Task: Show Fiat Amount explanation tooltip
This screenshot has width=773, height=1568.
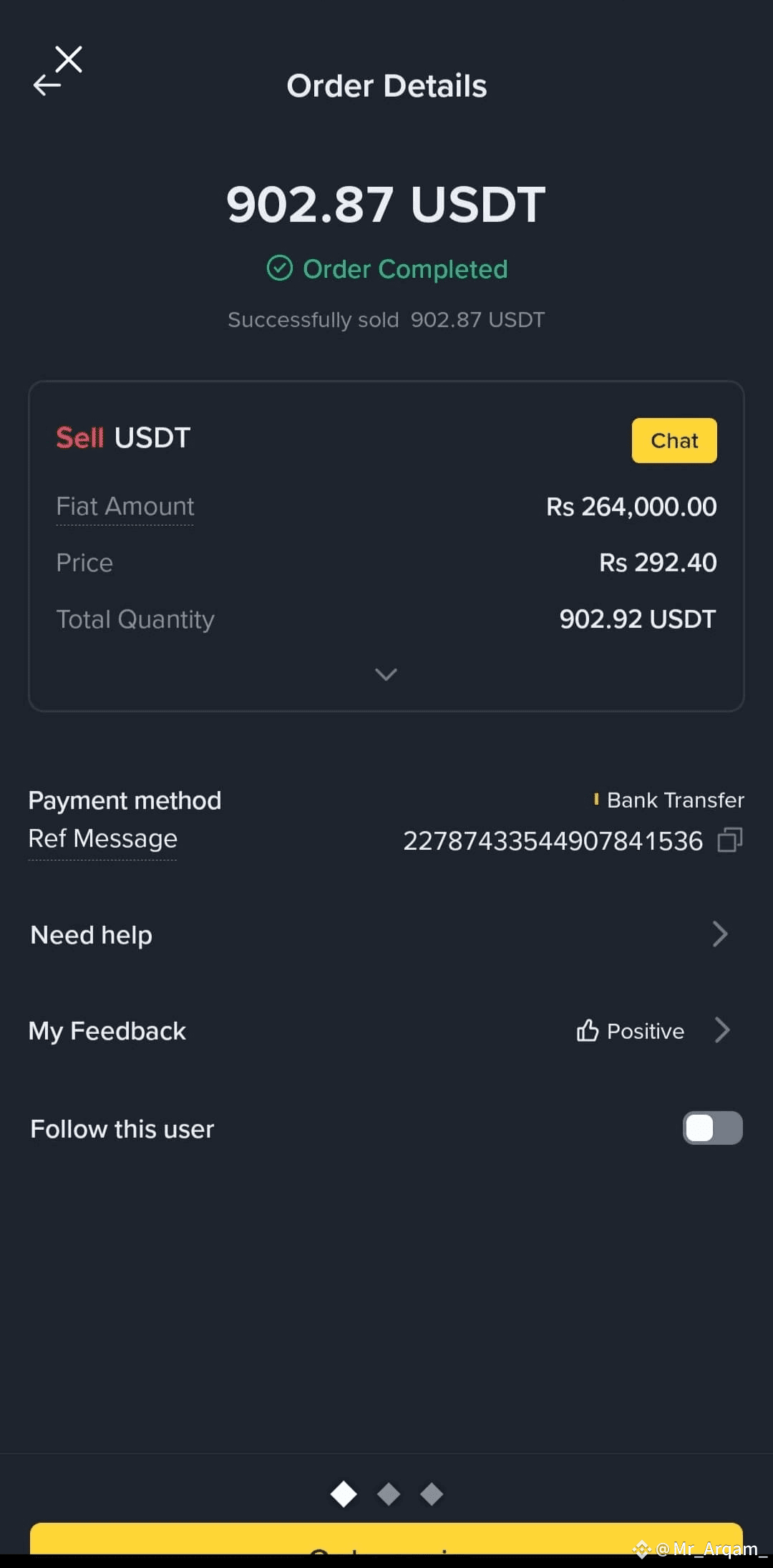Action: 125,507
